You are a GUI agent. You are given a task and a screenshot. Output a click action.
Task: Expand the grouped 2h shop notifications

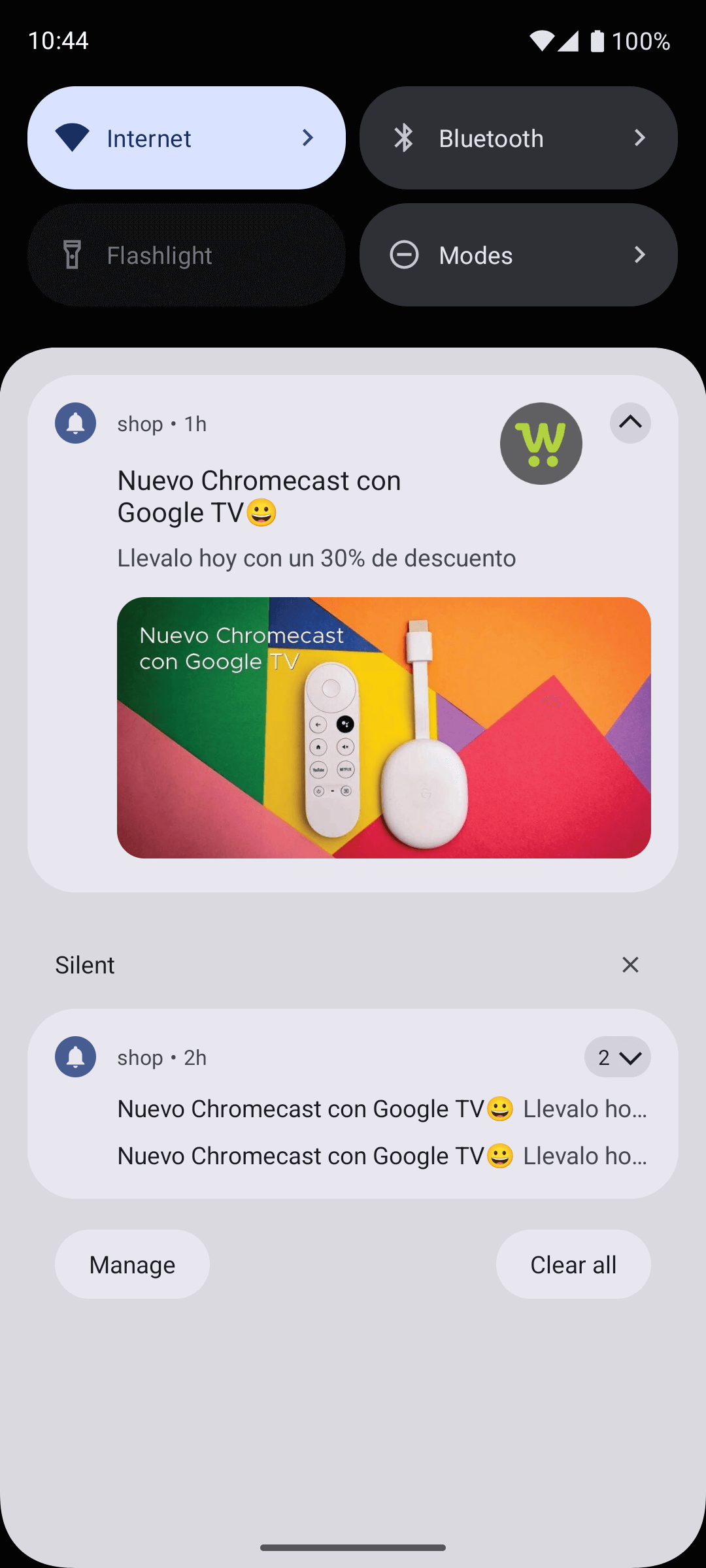617,1057
